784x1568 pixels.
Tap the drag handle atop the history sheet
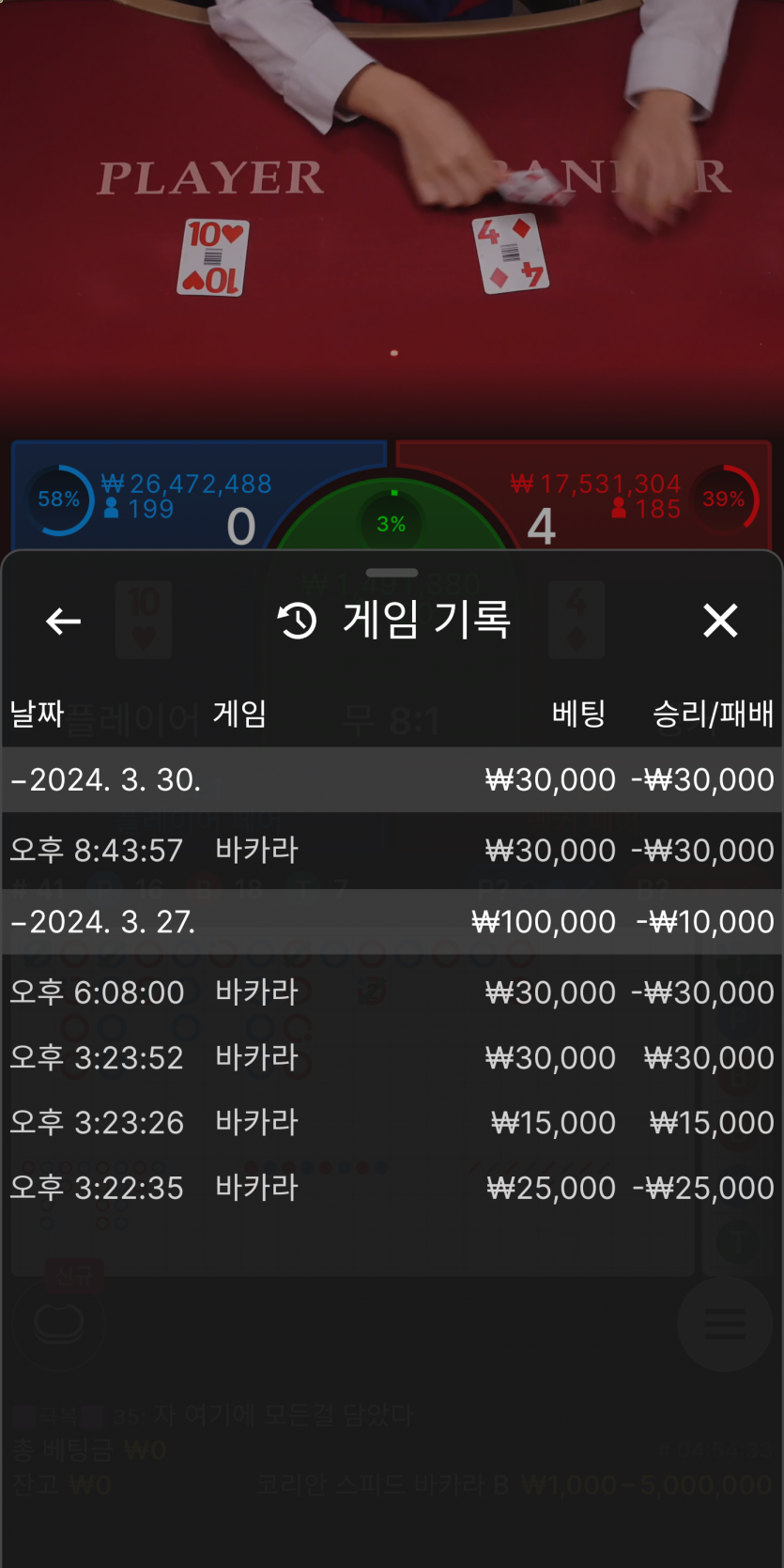(x=392, y=573)
